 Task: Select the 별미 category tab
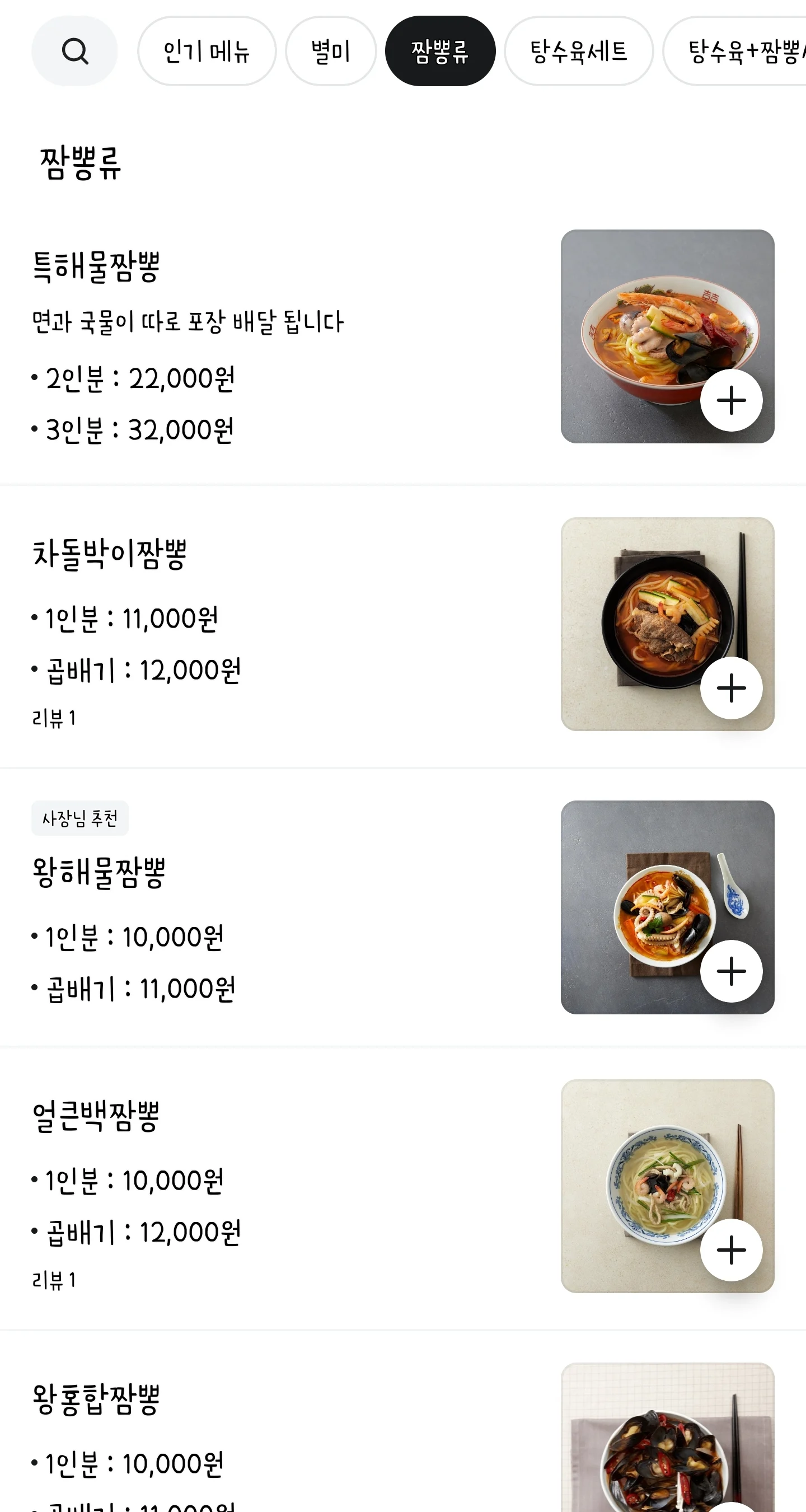(x=330, y=51)
